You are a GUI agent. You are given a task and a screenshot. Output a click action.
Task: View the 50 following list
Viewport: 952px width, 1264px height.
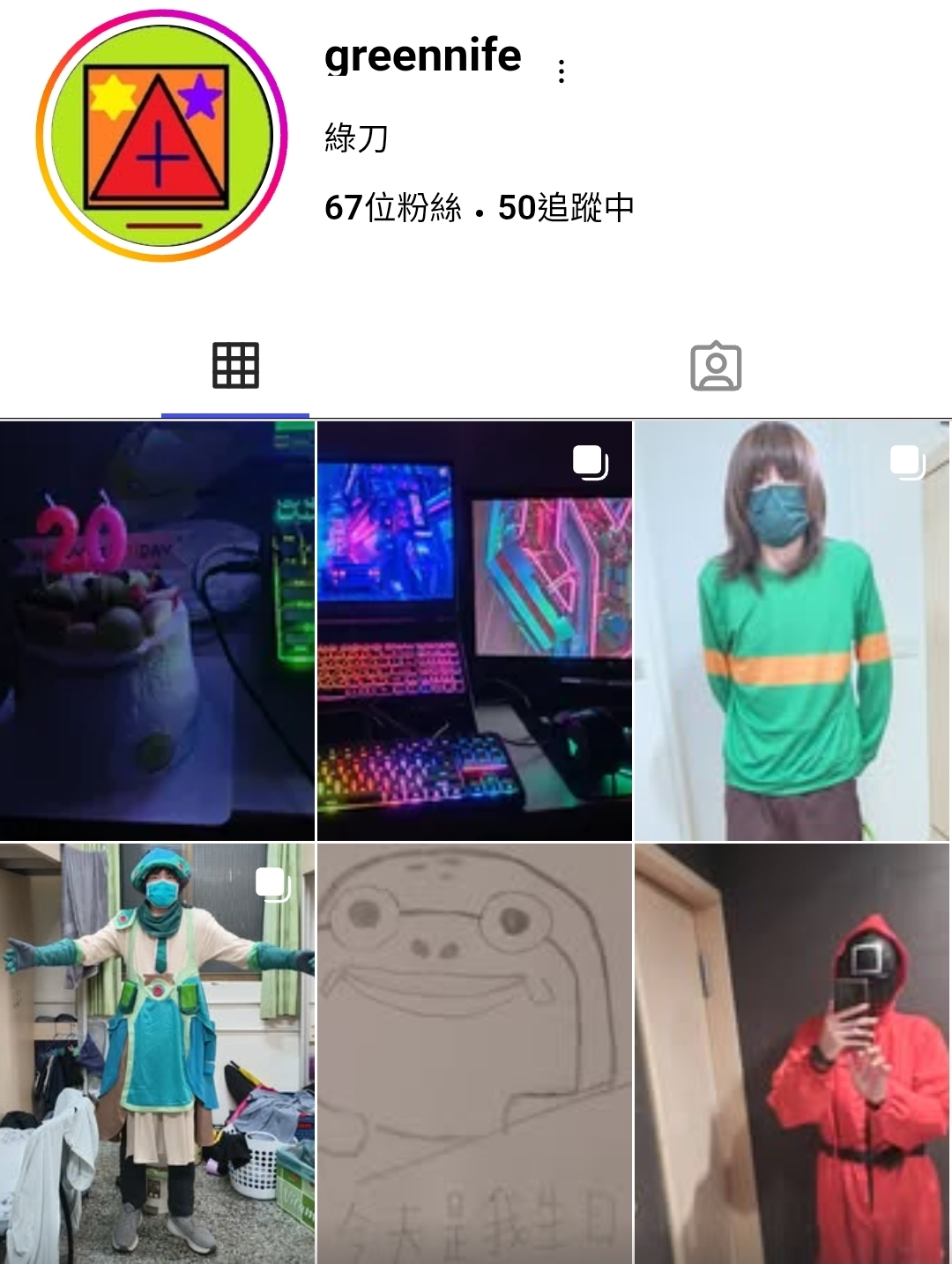tap(566, 208)
